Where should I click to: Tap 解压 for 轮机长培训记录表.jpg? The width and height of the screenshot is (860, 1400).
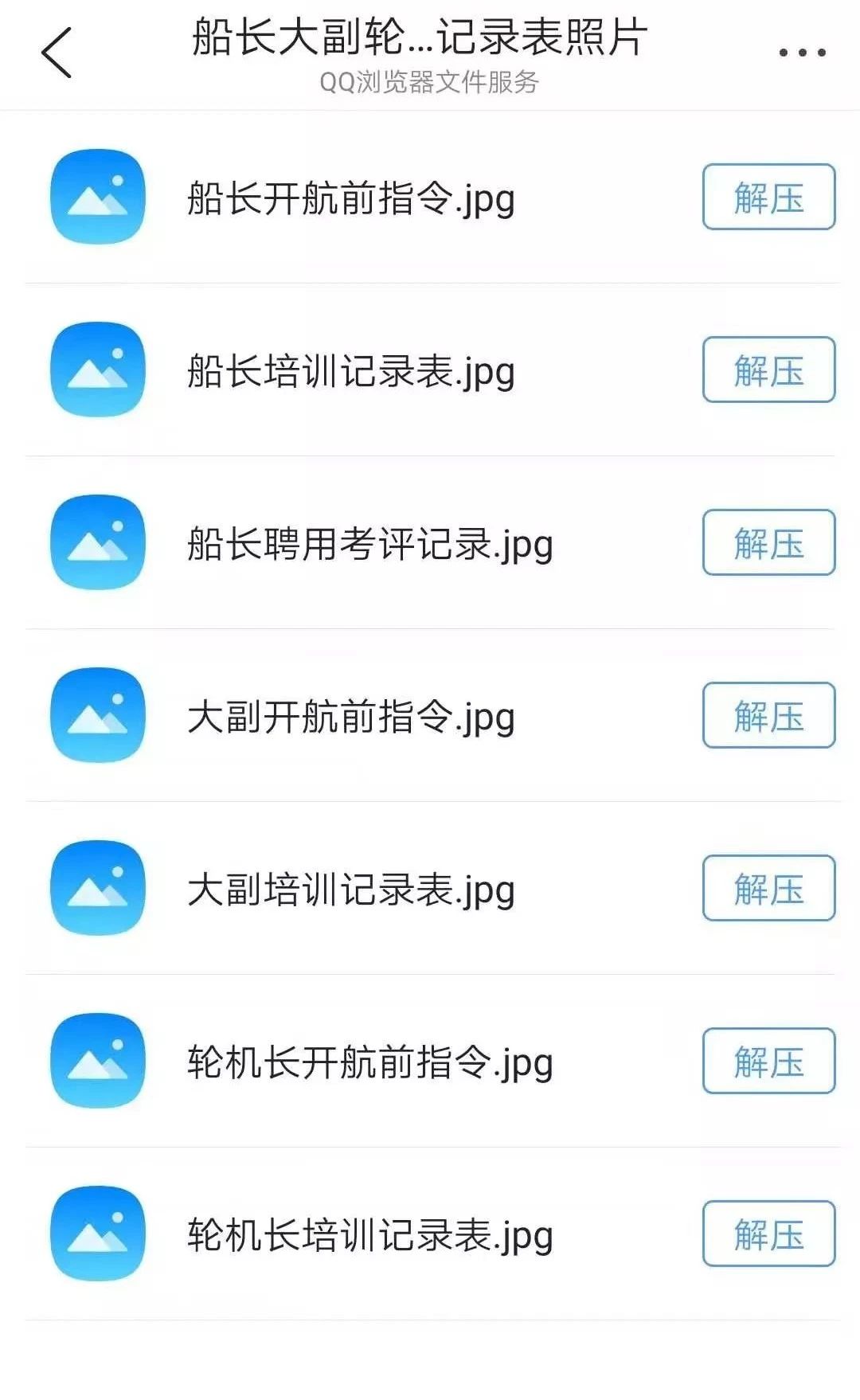pos(768,1234)
